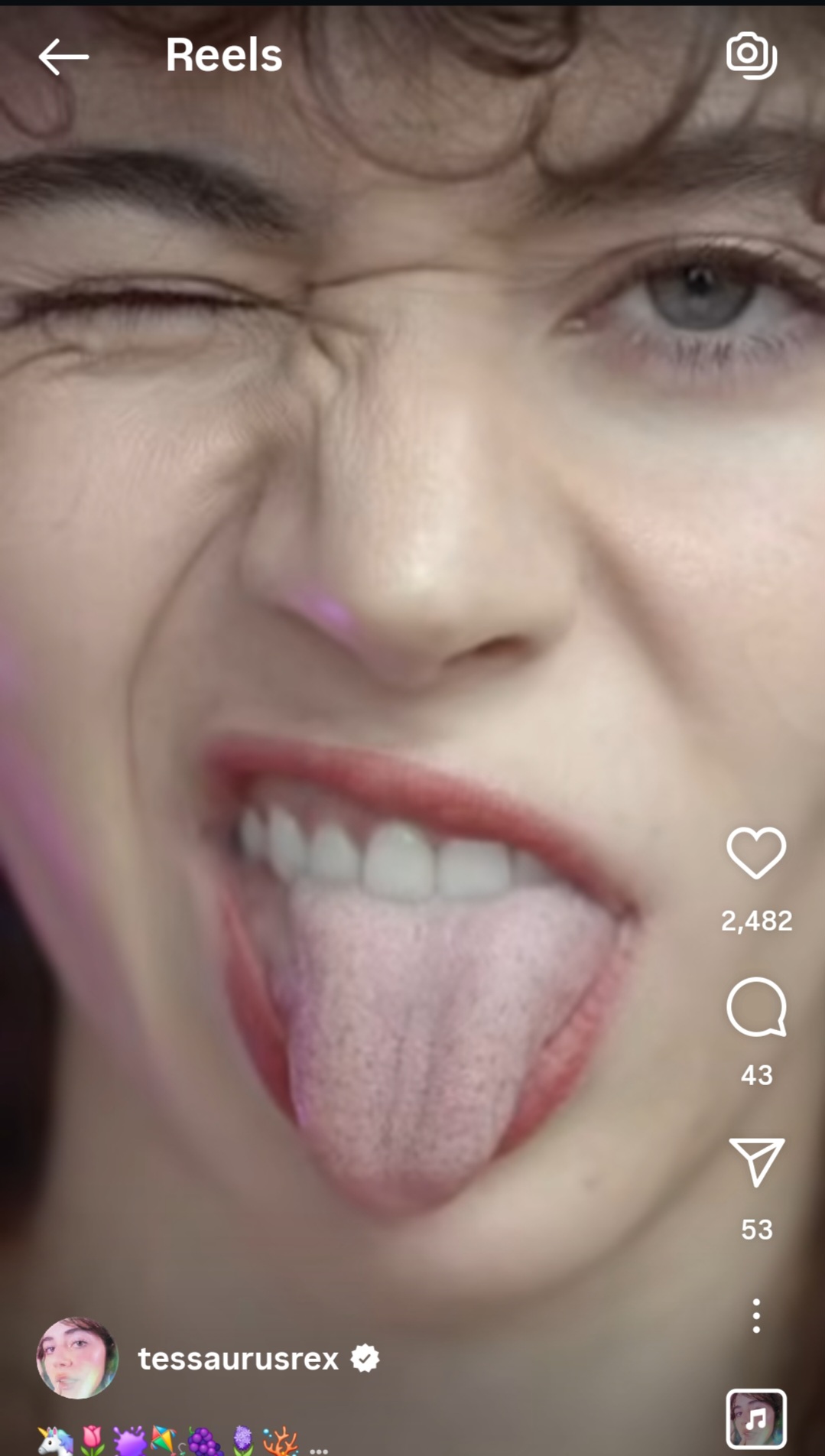Open the three-dot more options menu
This screenshot has width=825, height=1456.
tap(755, 1316)
